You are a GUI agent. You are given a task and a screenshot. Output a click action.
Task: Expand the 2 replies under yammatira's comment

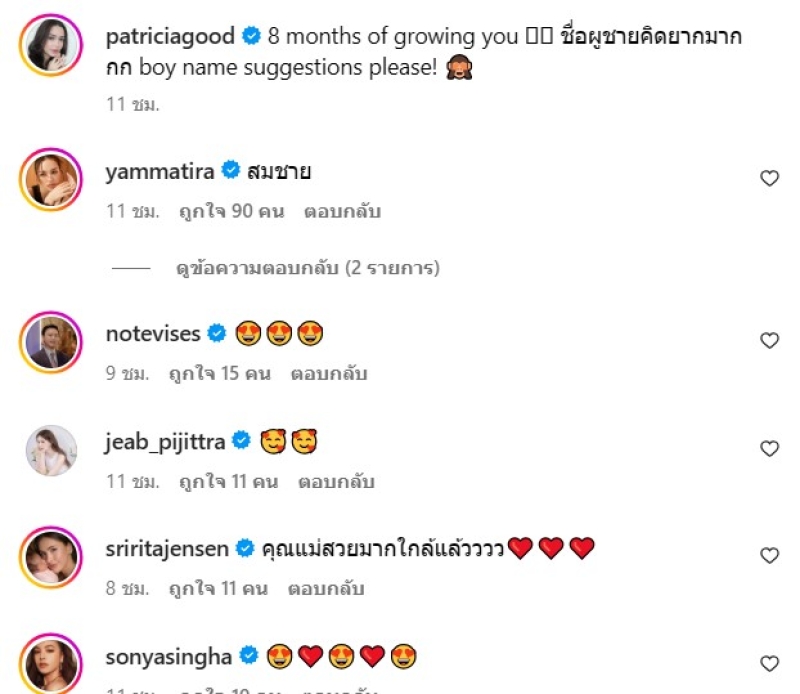pyautogui.click(x=306, y=268)
